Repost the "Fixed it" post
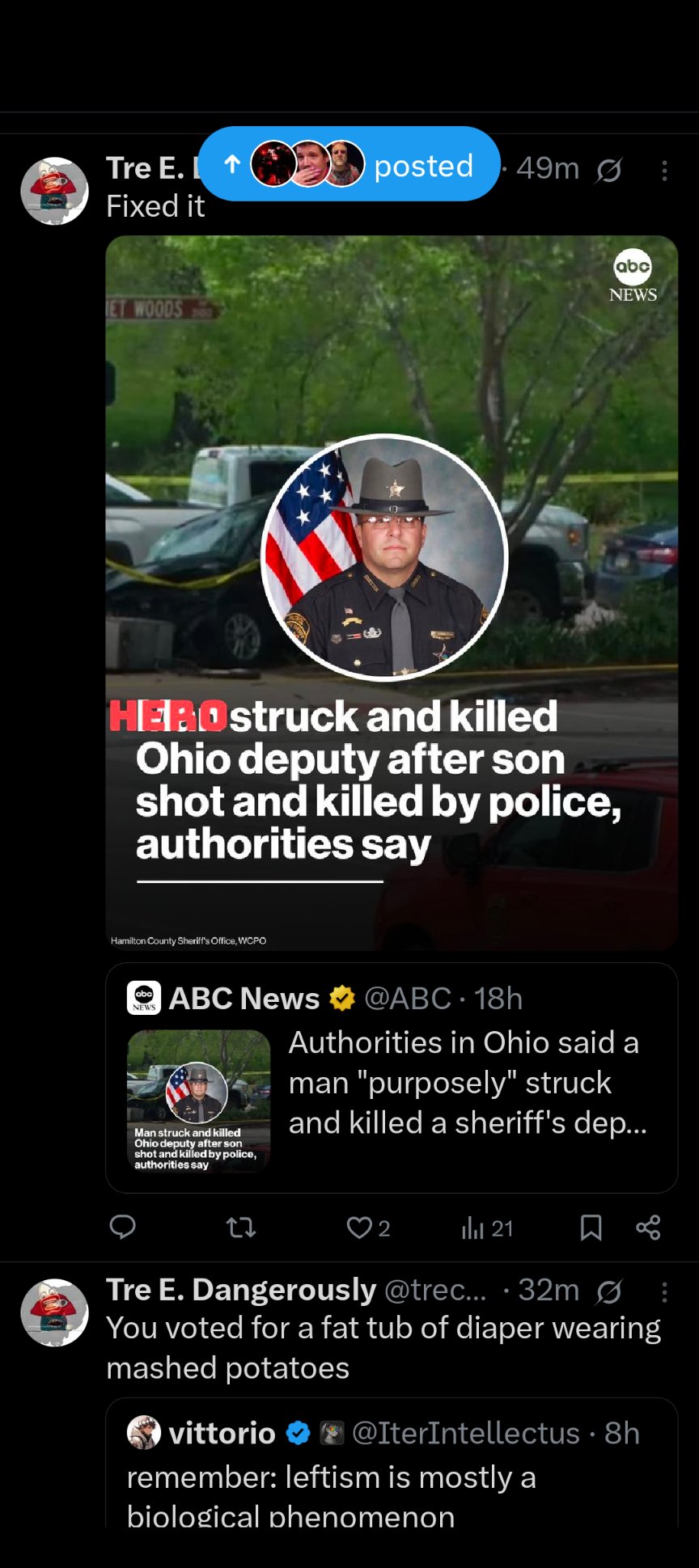 click(241, 1228)
